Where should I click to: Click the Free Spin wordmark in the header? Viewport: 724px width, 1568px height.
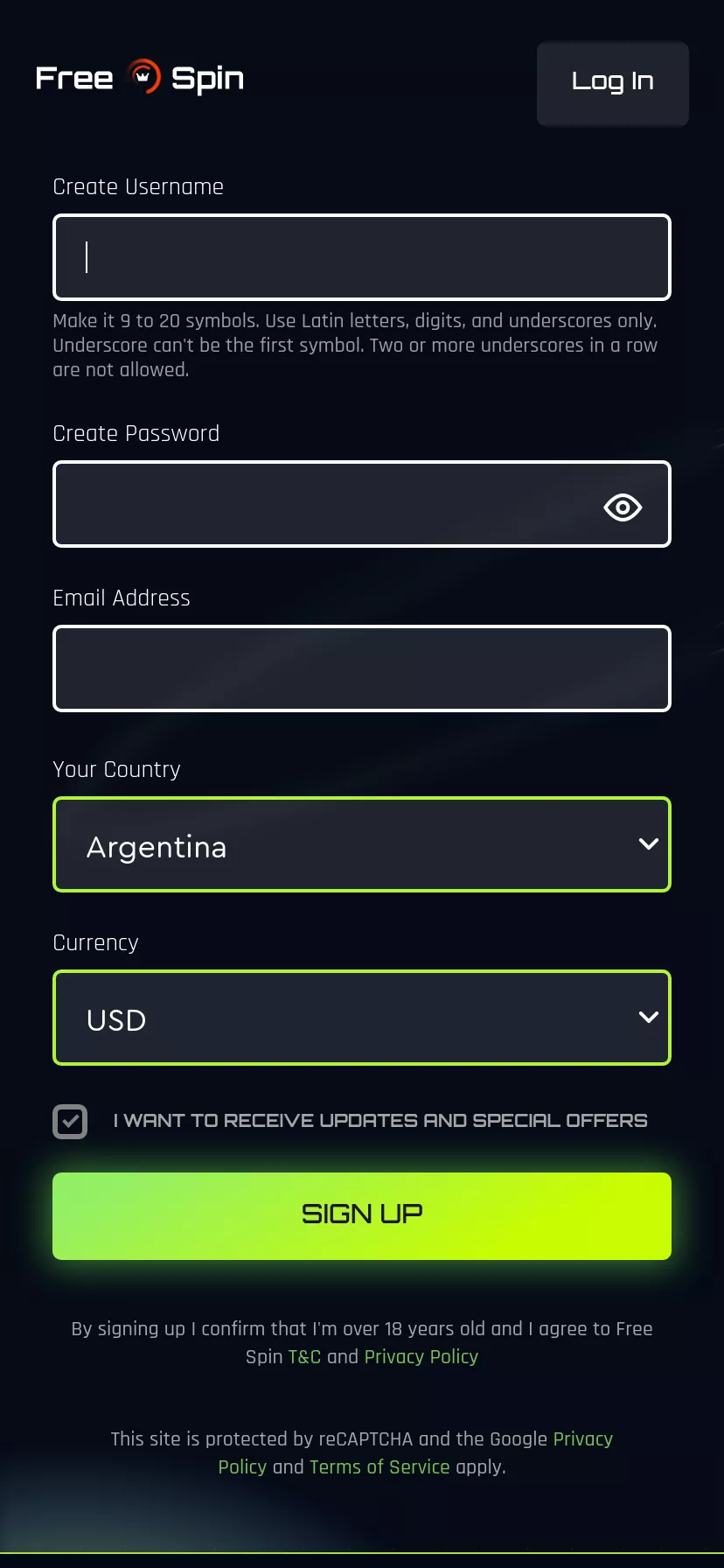coord(139,78)
